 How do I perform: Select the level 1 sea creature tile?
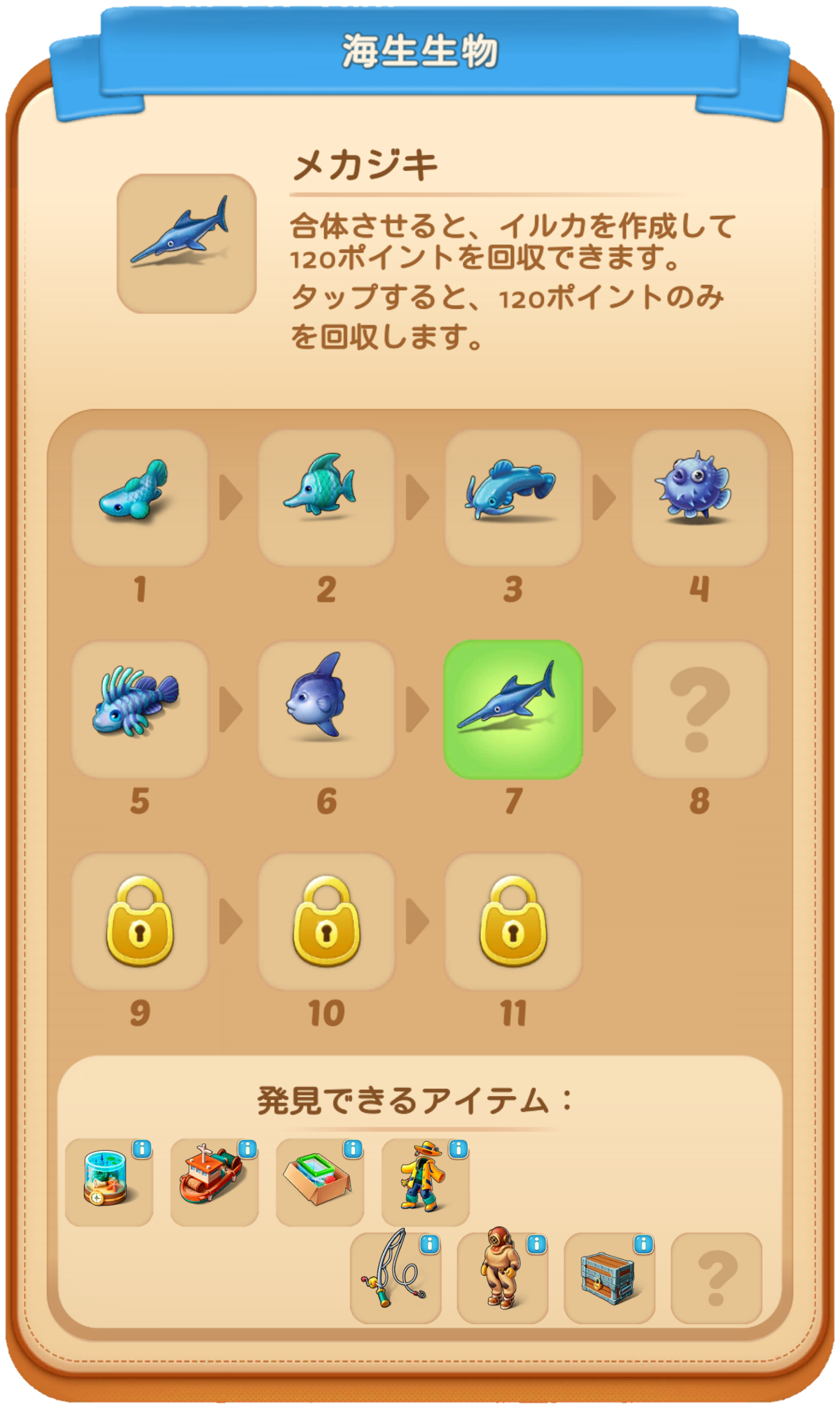pos(140,497)
